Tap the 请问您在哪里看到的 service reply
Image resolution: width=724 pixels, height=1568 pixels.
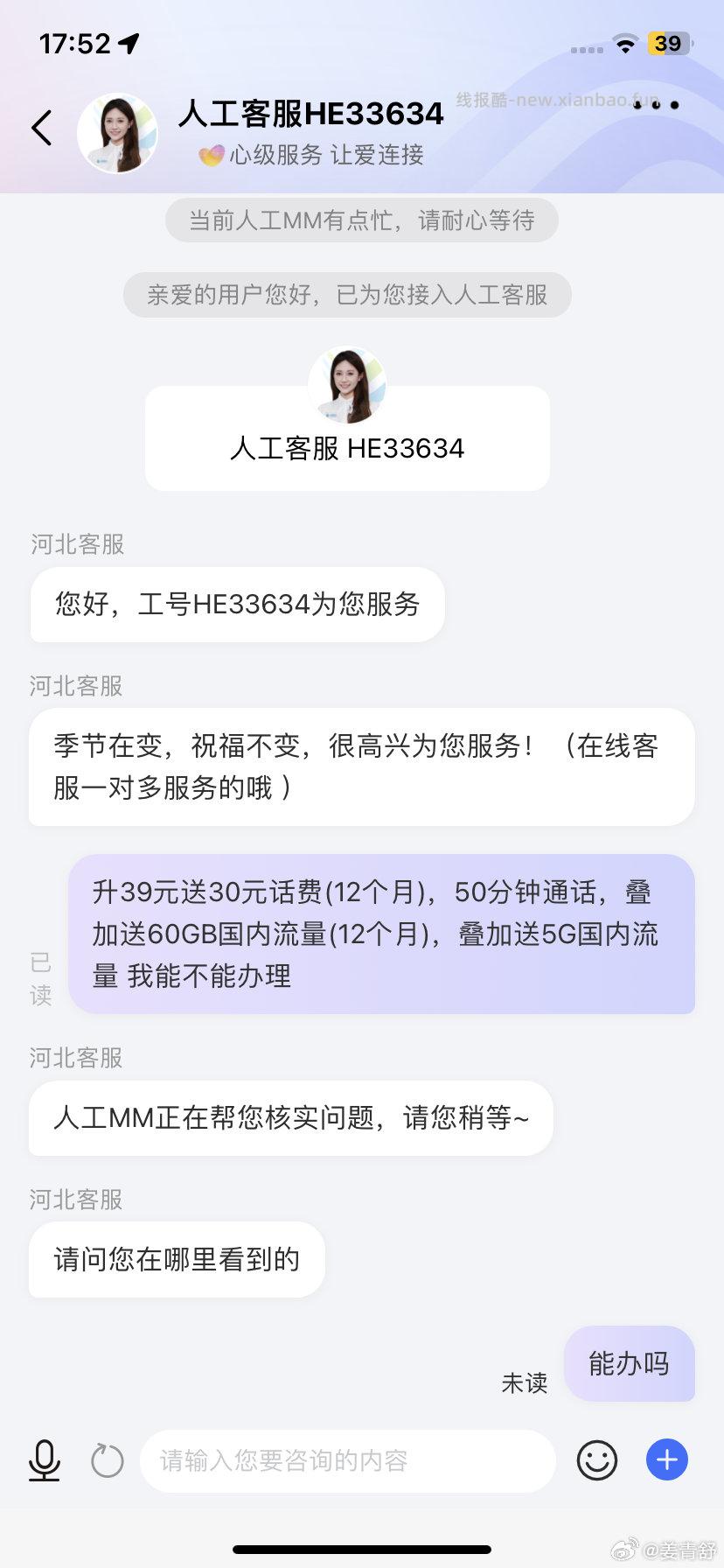[176, 1259]
